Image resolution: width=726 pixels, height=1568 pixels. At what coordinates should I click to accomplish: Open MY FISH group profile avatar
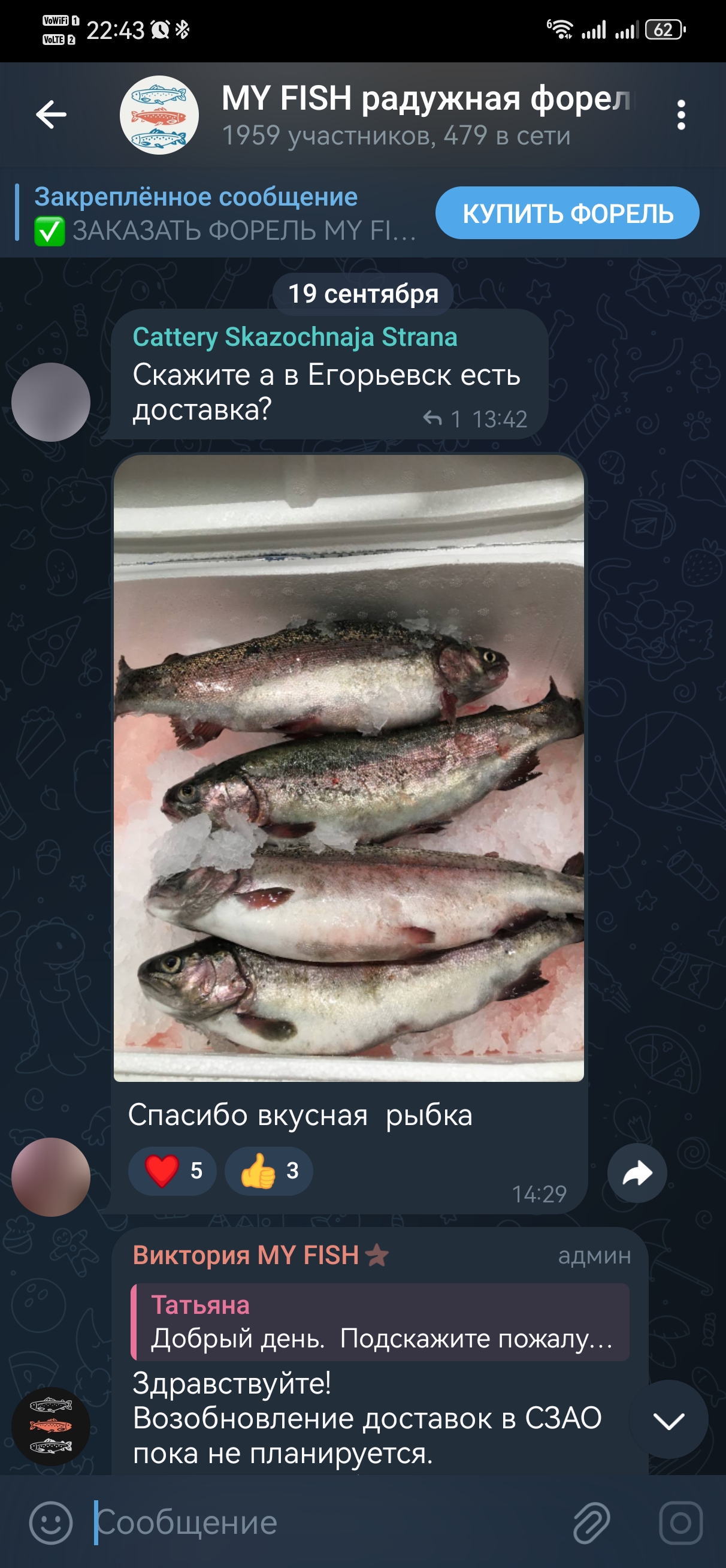click(159, 115)
